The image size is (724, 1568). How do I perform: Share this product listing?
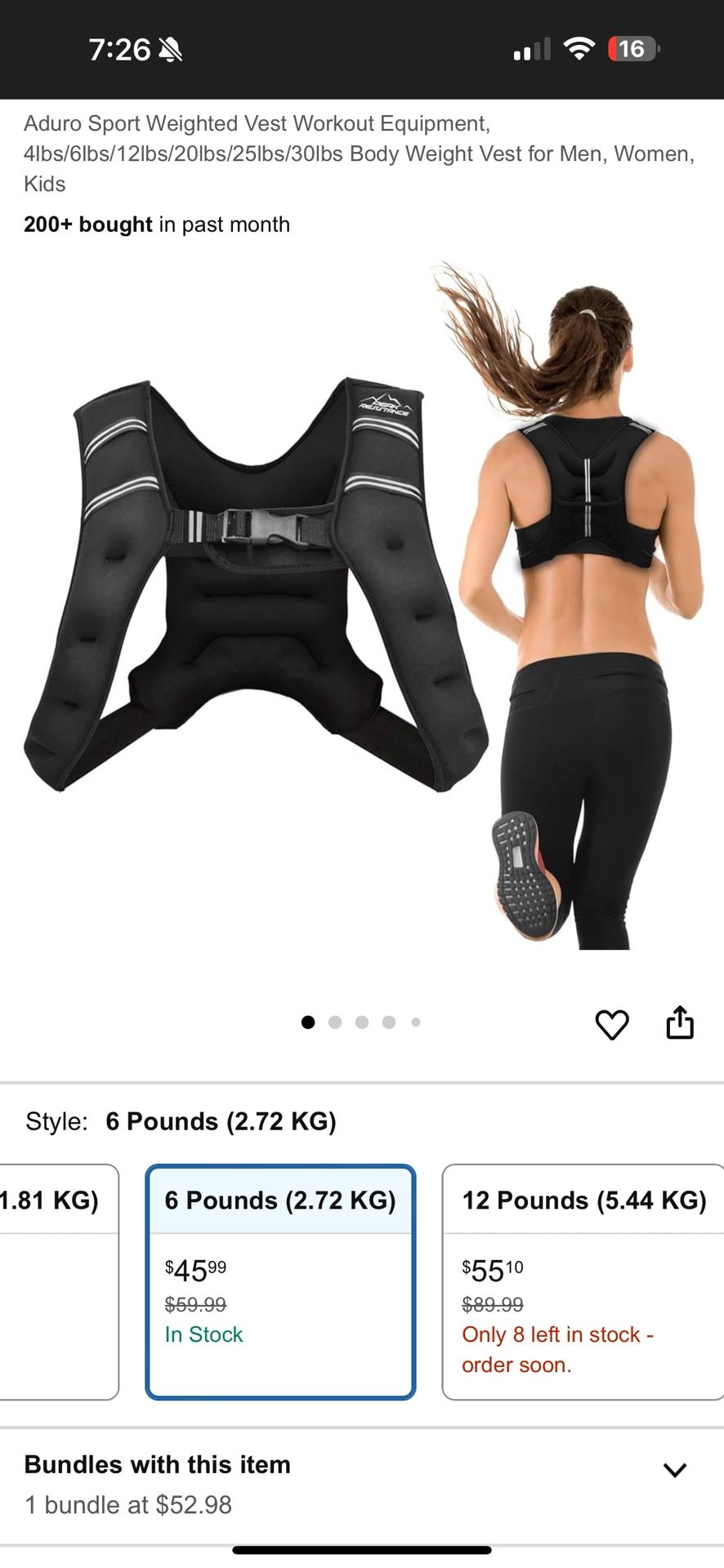680,1022
